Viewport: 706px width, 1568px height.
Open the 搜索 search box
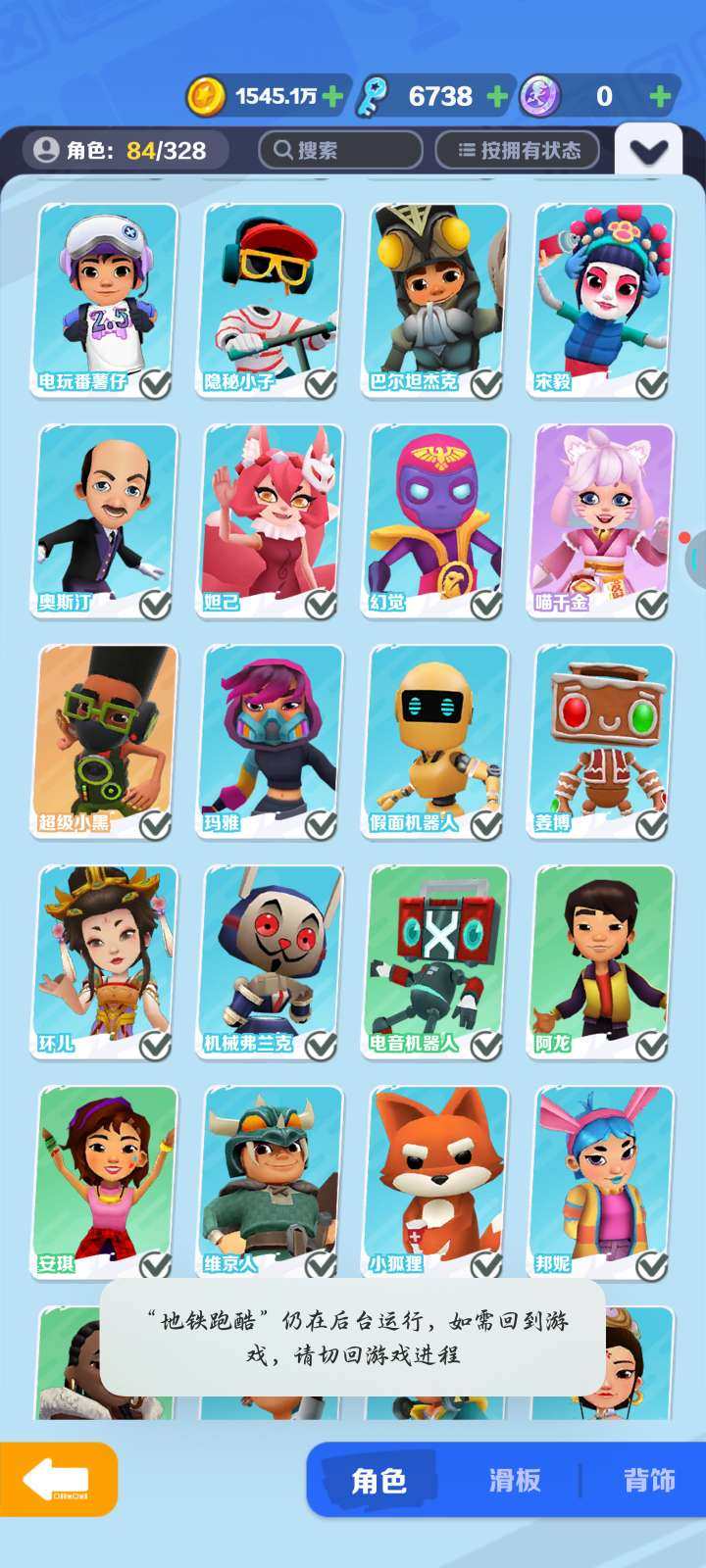(x=339, y=150)
